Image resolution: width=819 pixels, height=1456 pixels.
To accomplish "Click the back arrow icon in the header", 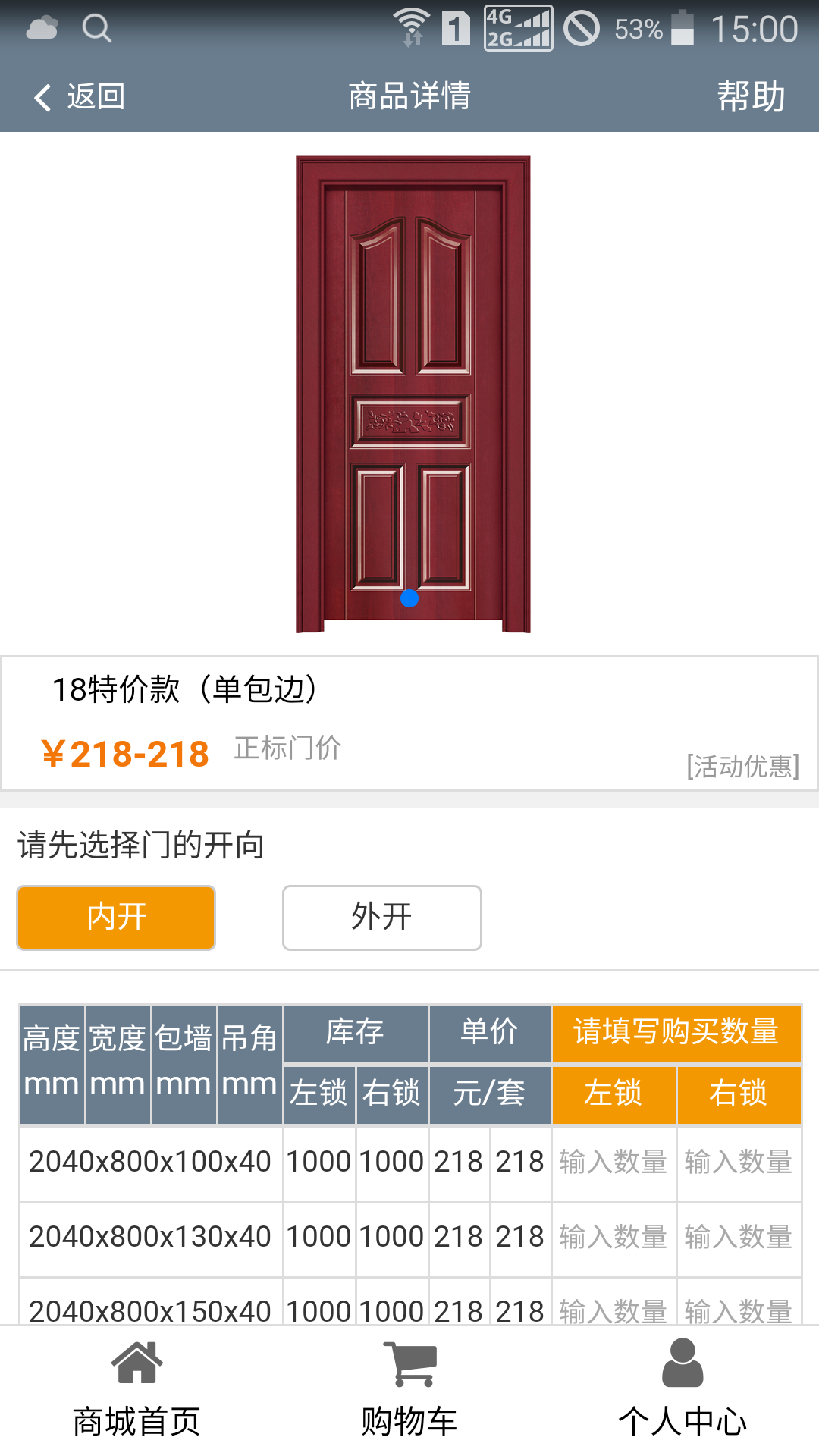I will (42, 97).
